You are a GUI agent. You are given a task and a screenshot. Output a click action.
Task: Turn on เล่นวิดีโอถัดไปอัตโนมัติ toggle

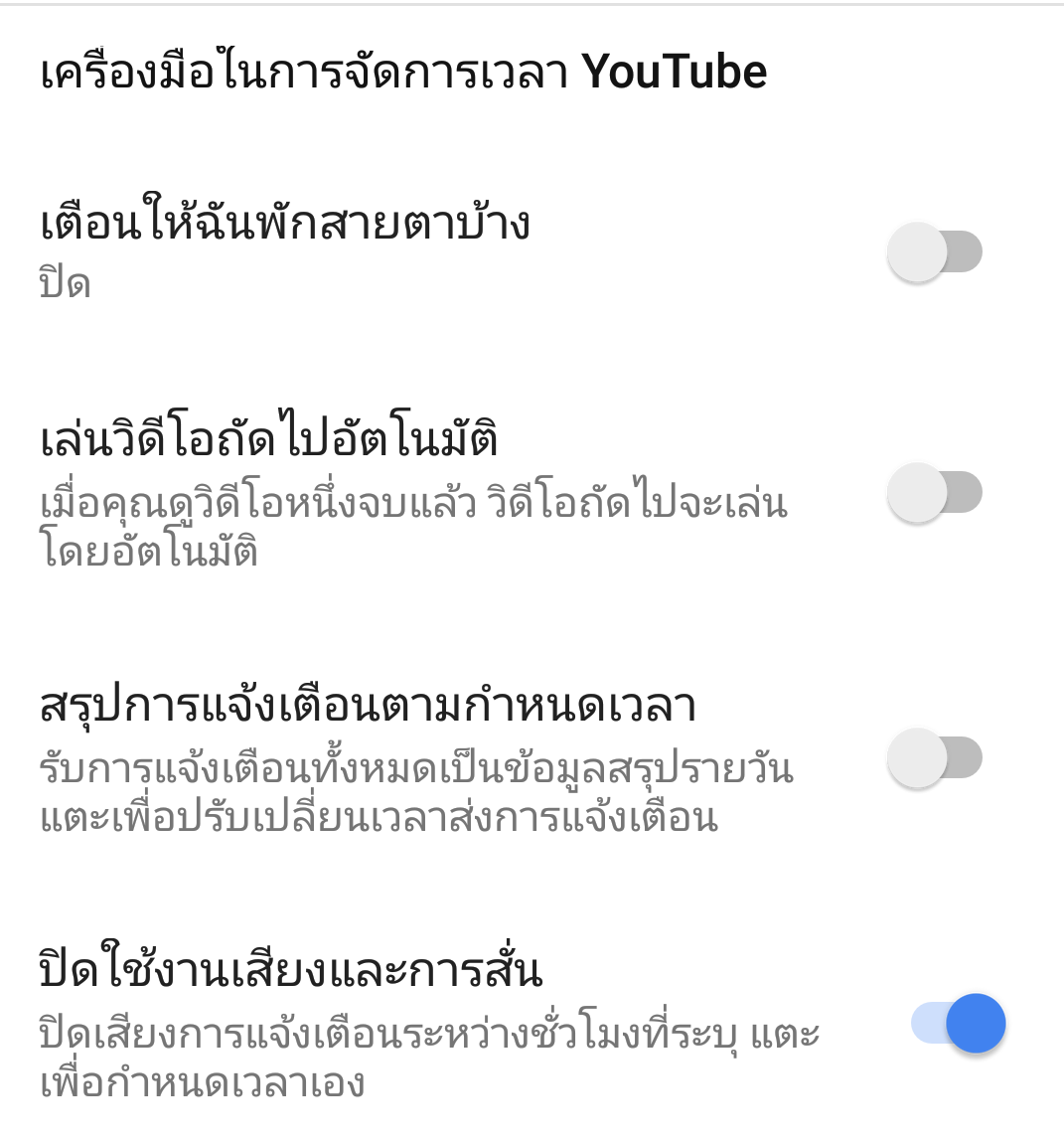pos(934,493)
